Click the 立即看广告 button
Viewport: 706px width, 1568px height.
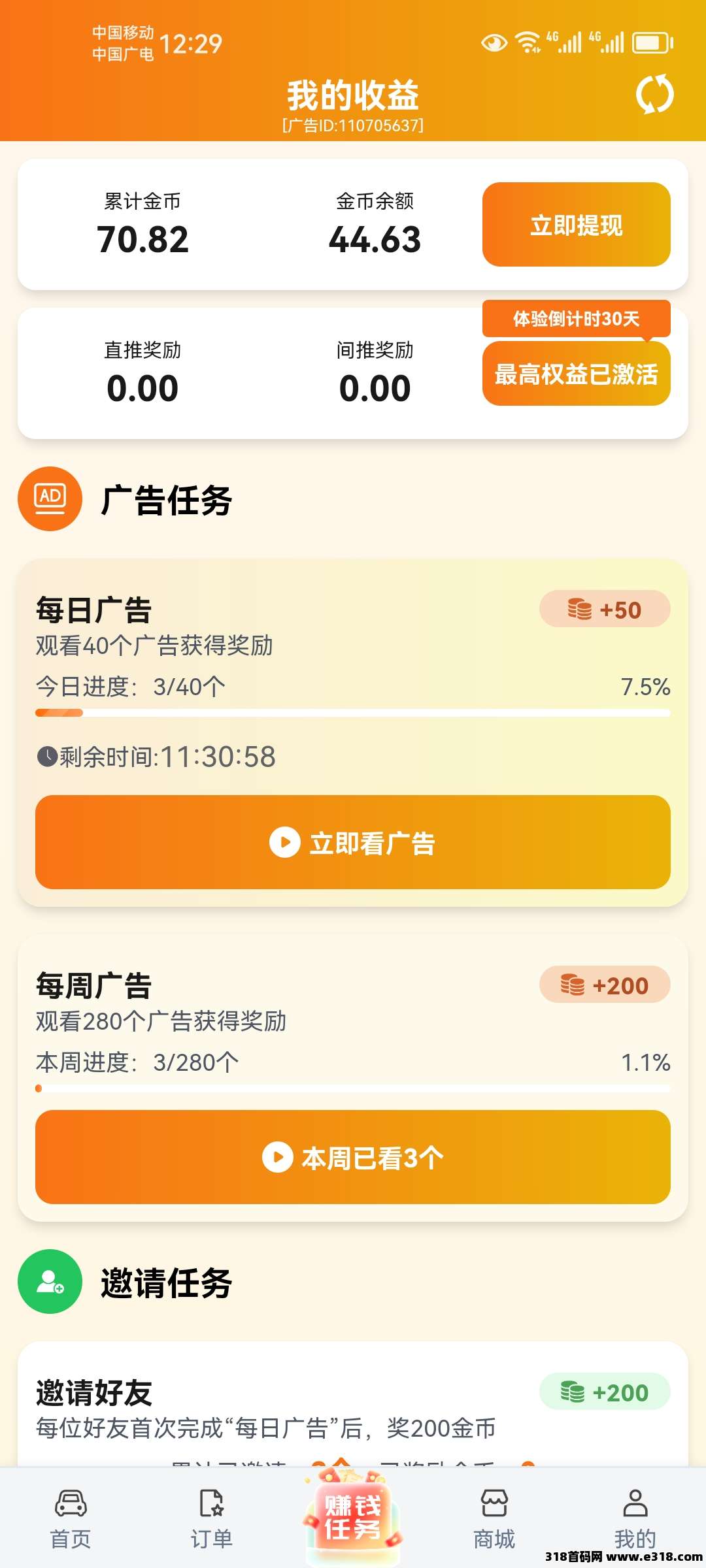[353, 843]
